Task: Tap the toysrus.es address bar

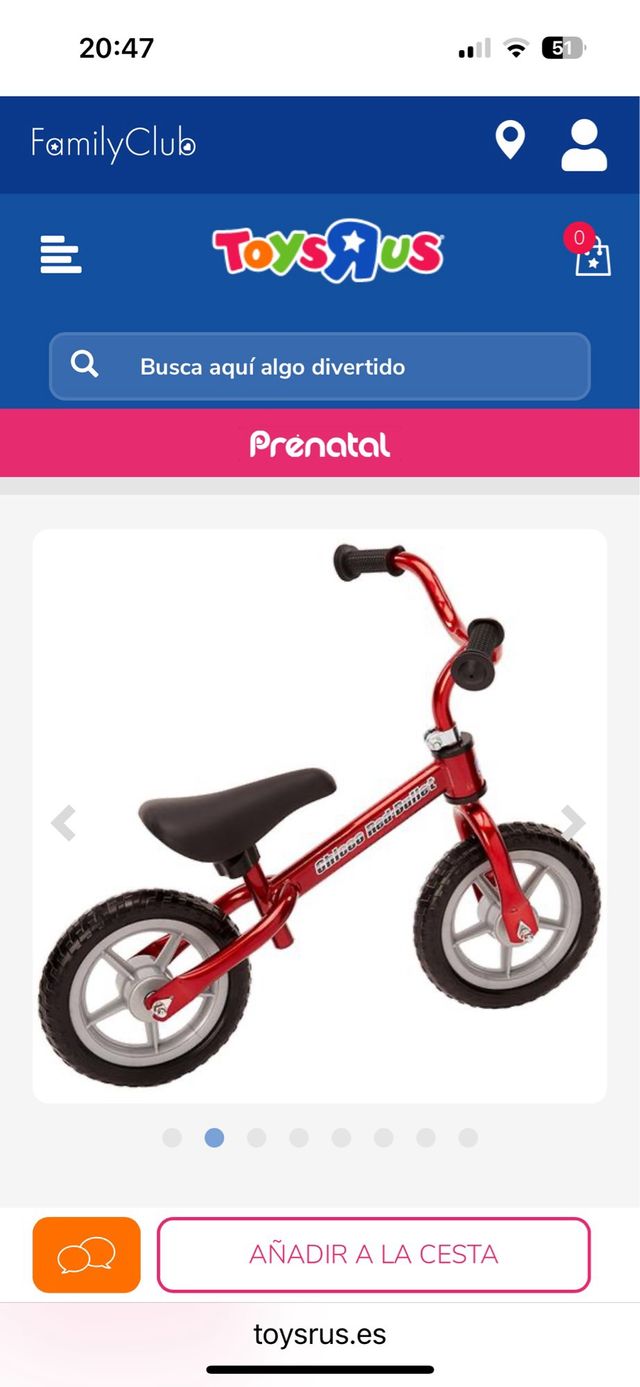Action: pyautogui.click(x=320, y=1334)
